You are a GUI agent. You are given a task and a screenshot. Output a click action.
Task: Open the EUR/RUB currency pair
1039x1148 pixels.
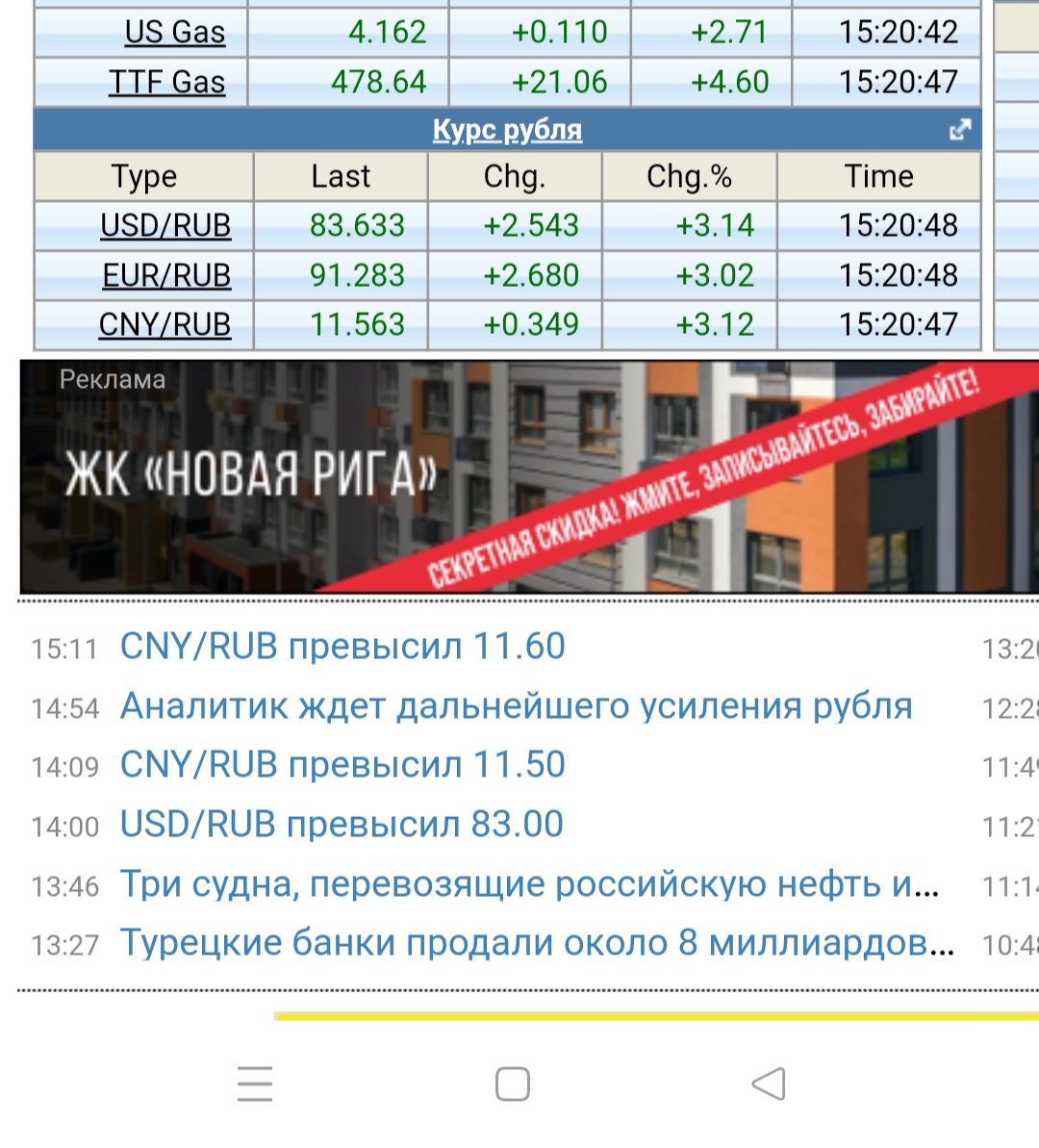tap(166, 276)
